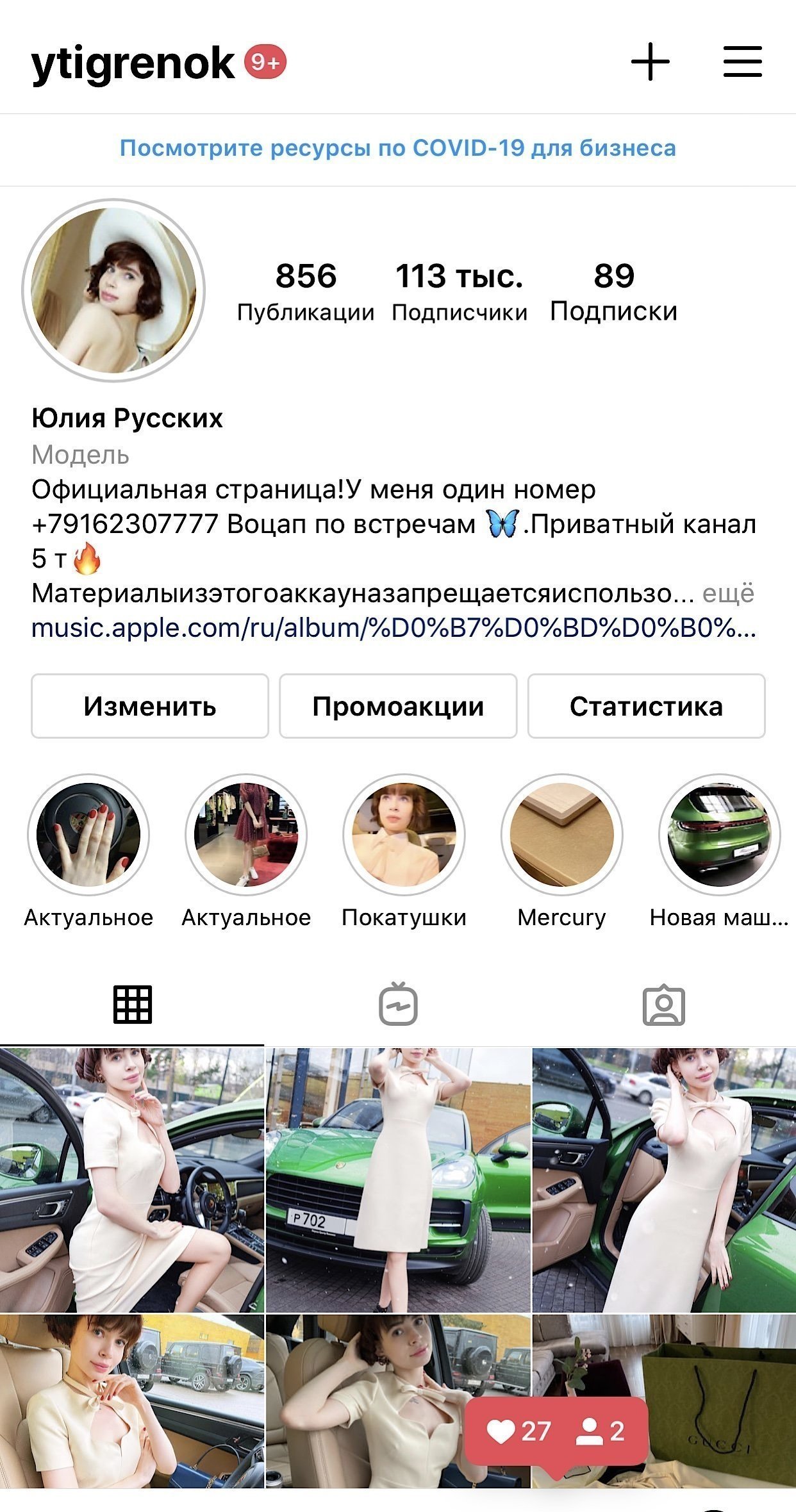Open Промоакции
The width and height of the screenshot is (796, 1512).
click(398, 706)
